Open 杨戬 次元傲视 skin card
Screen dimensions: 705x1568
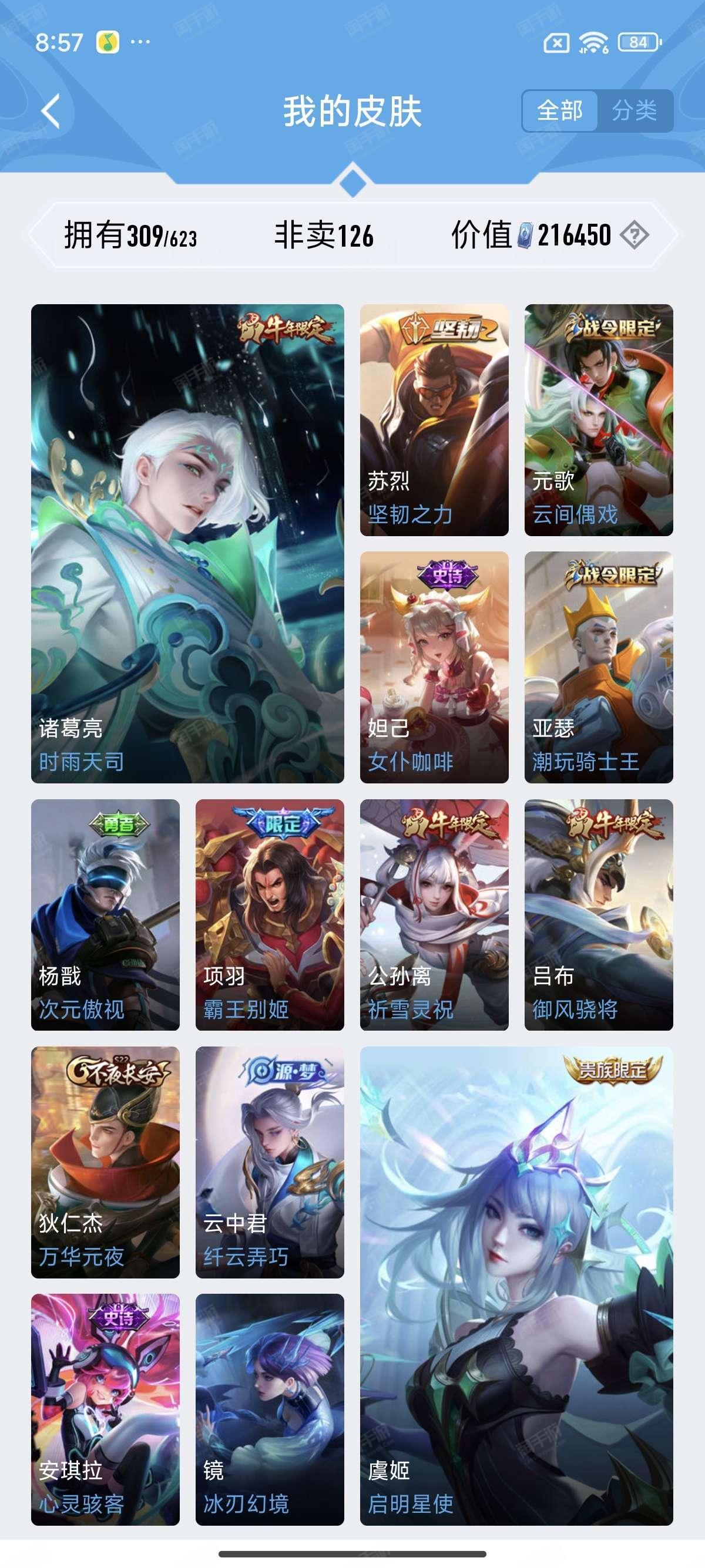(x=105, y=915)
